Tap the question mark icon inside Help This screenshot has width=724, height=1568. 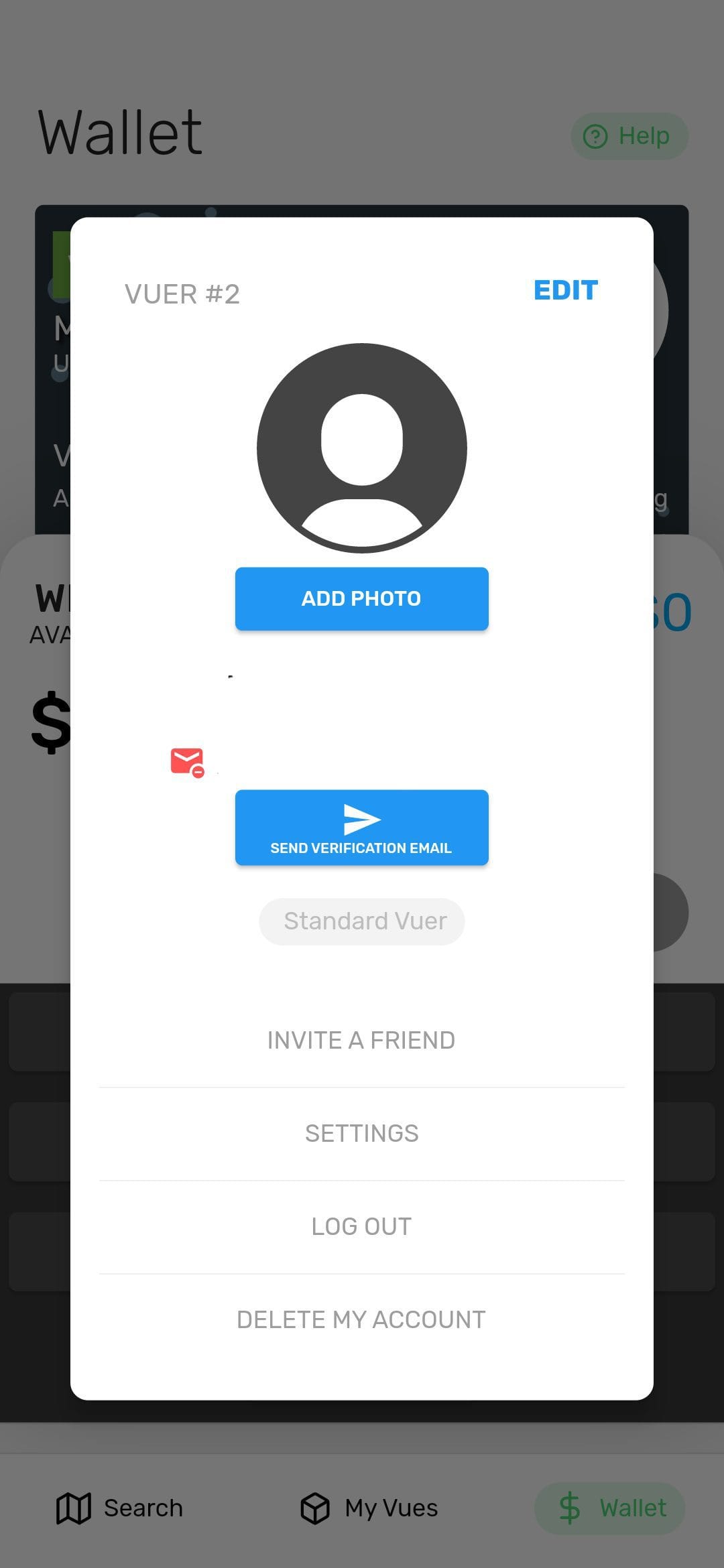coord(595,135)
